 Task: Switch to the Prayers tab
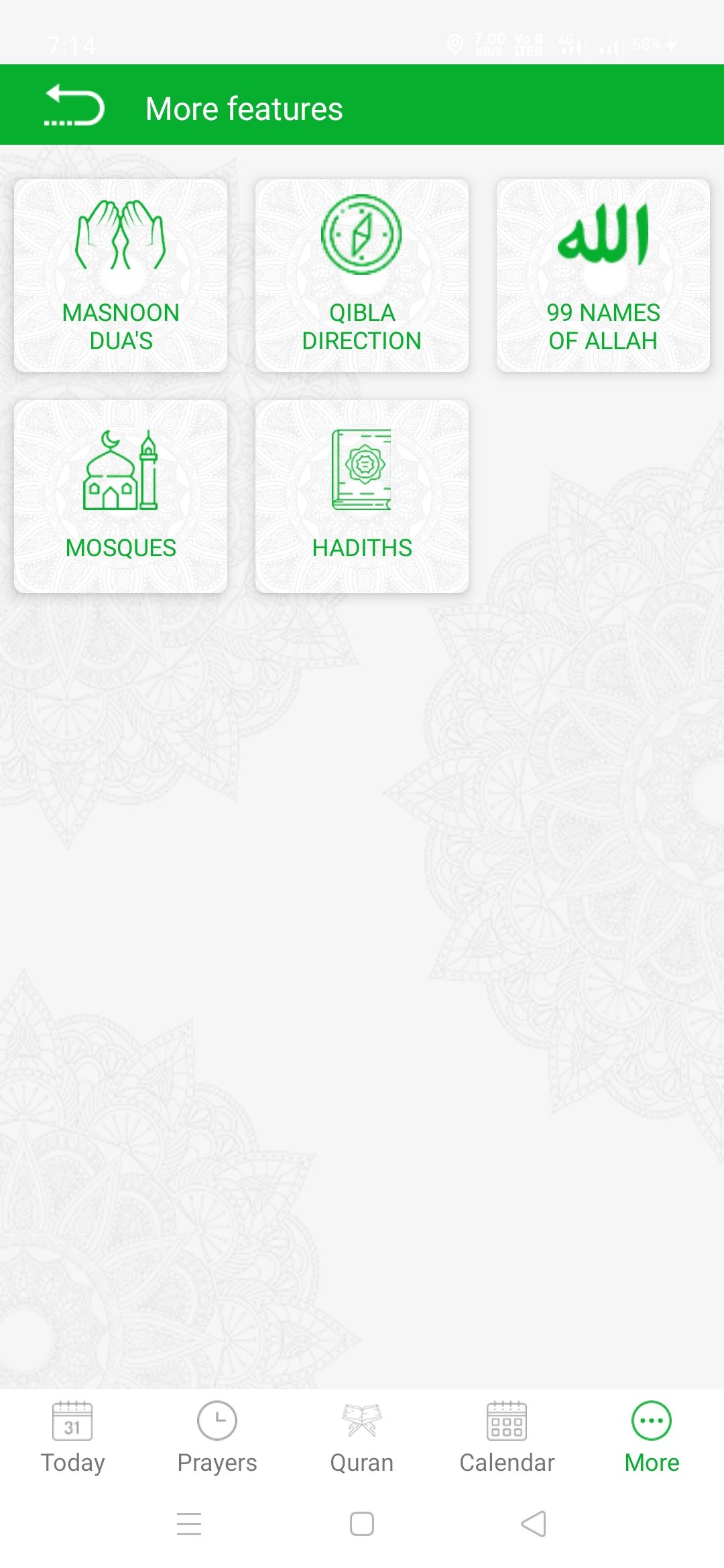tap(217, 1438)
